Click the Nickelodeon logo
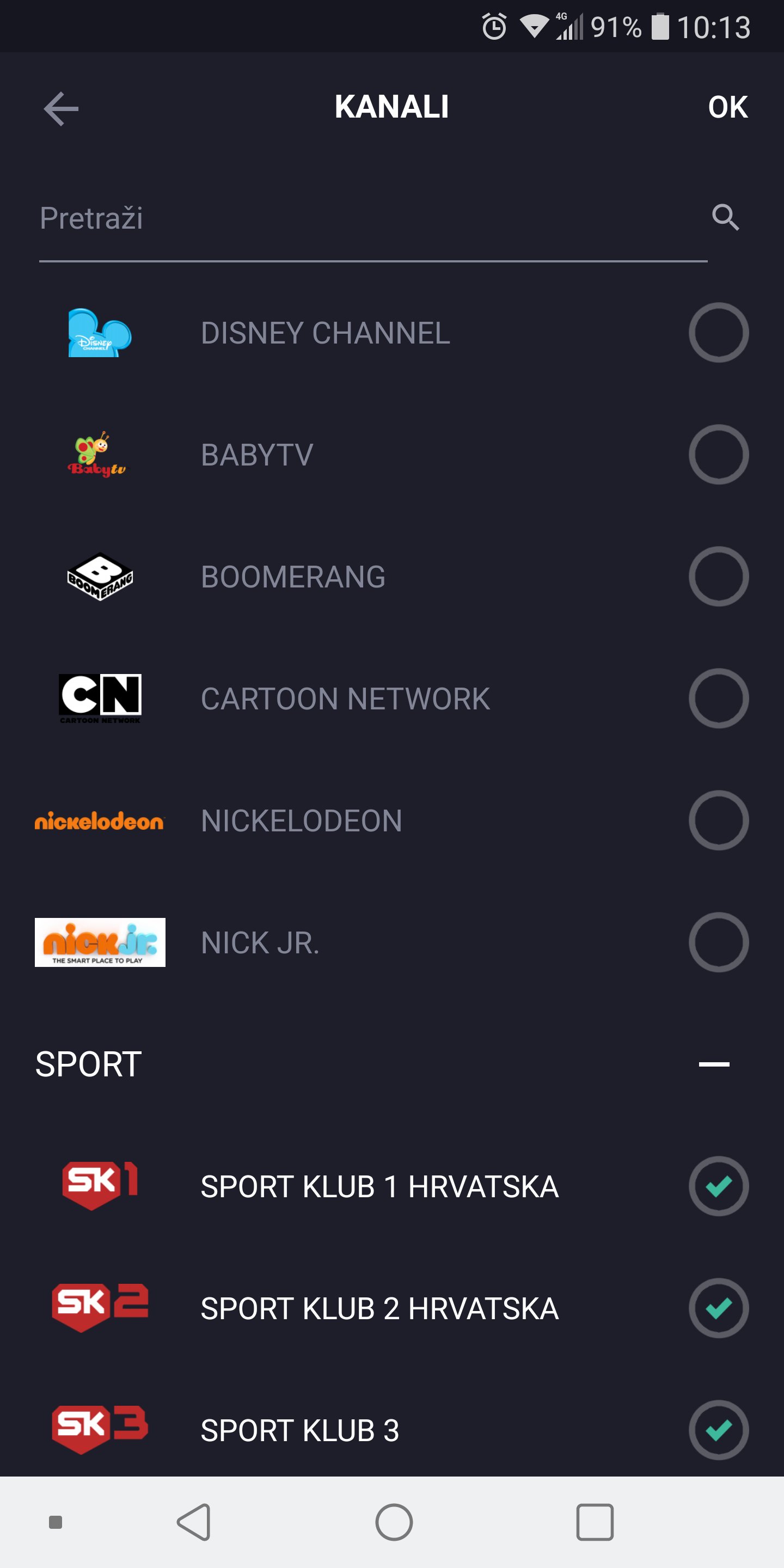The image size is (784, 1568). point(99,821)
